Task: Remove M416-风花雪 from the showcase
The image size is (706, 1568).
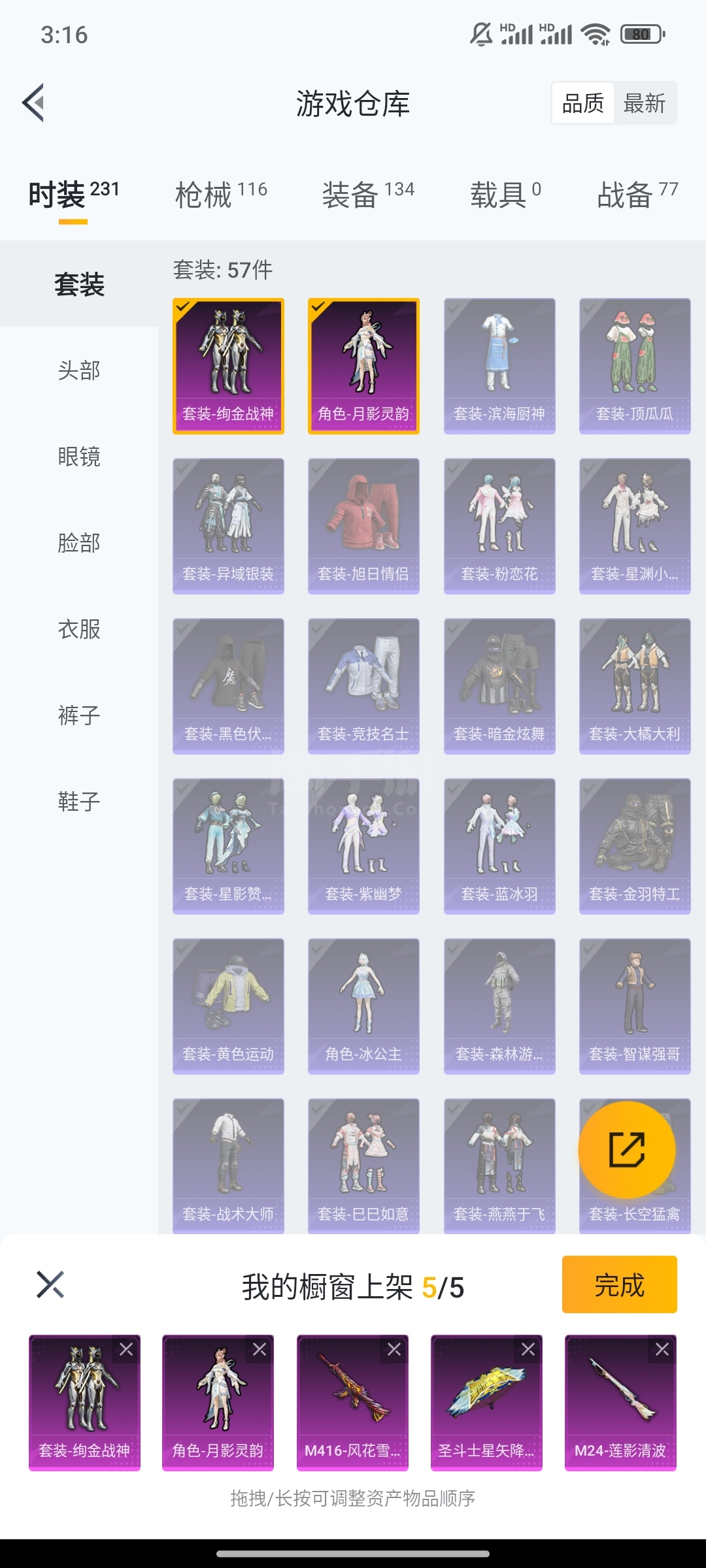Action: 394,1349
